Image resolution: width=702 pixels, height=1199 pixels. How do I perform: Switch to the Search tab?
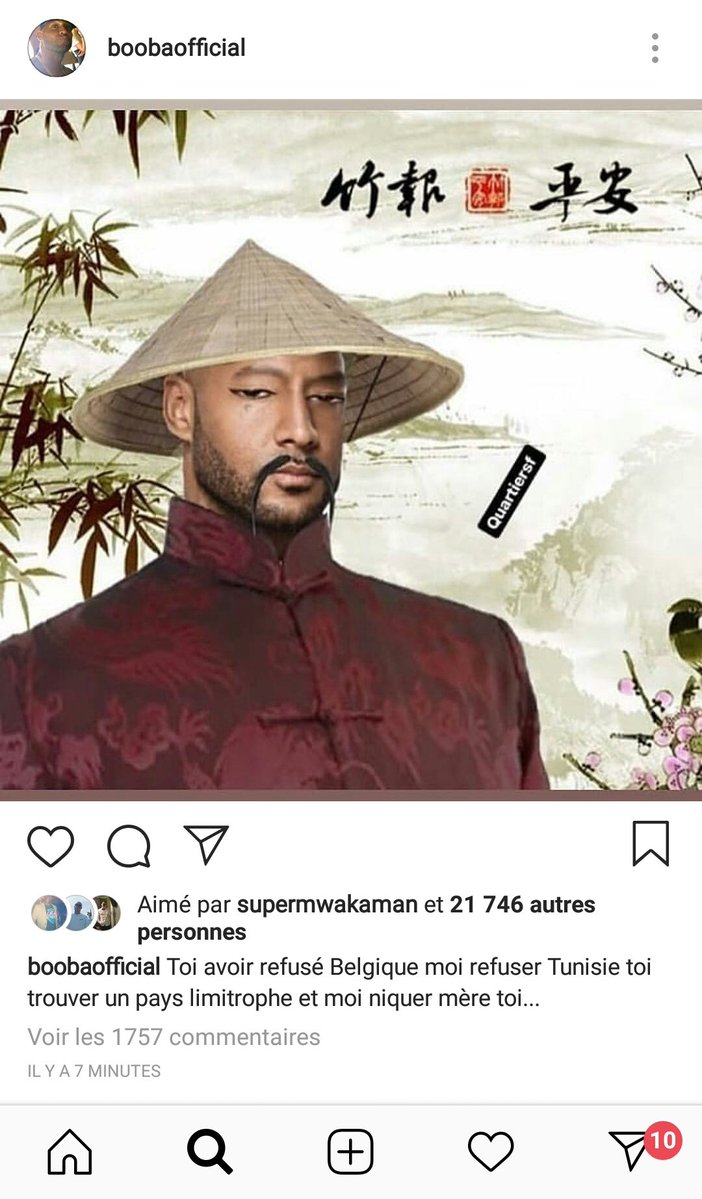coord(210,1152)
